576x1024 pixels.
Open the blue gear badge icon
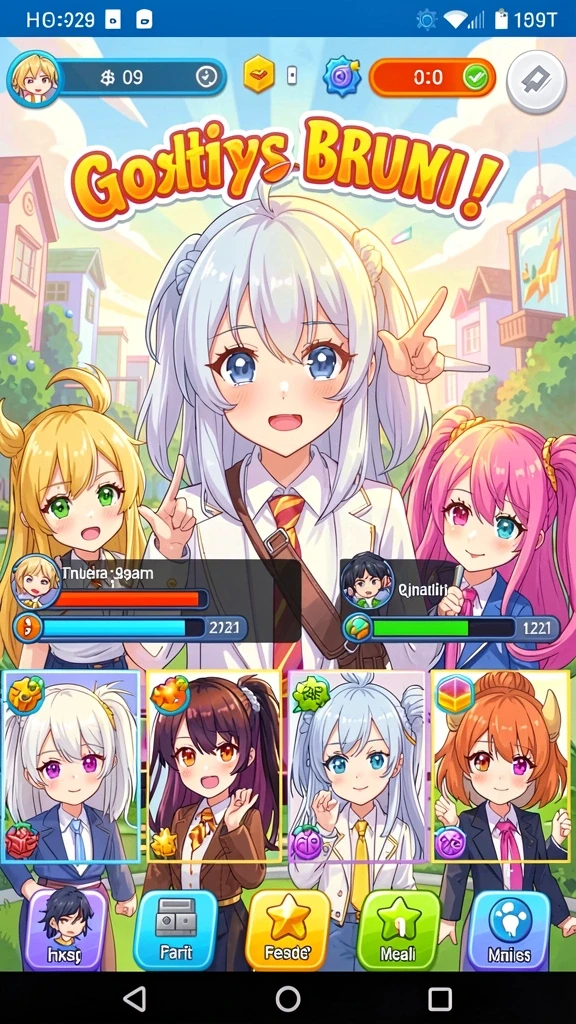click(341, 78)
